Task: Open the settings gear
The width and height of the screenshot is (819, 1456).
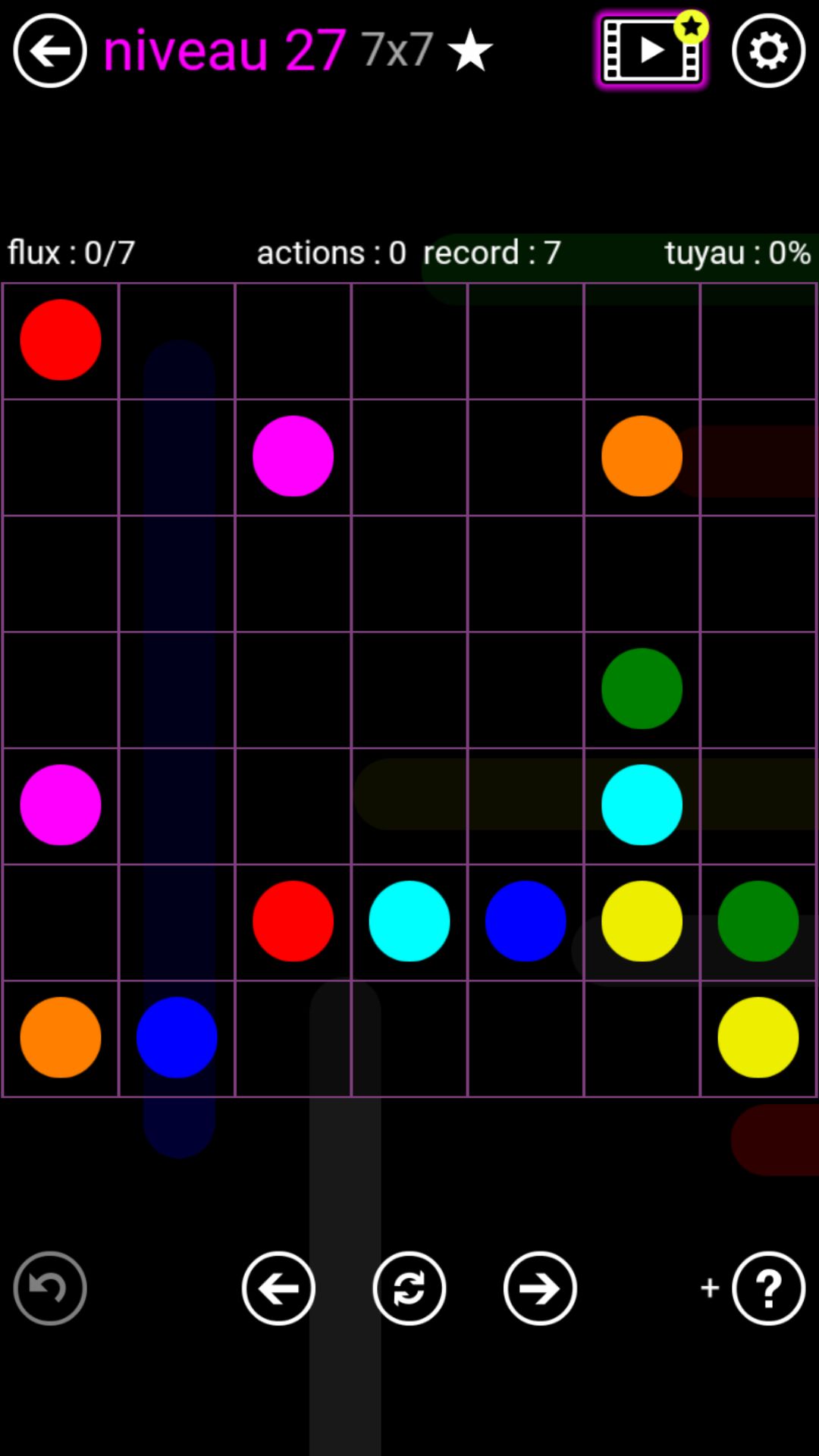Action: click(x=768, y=51)
